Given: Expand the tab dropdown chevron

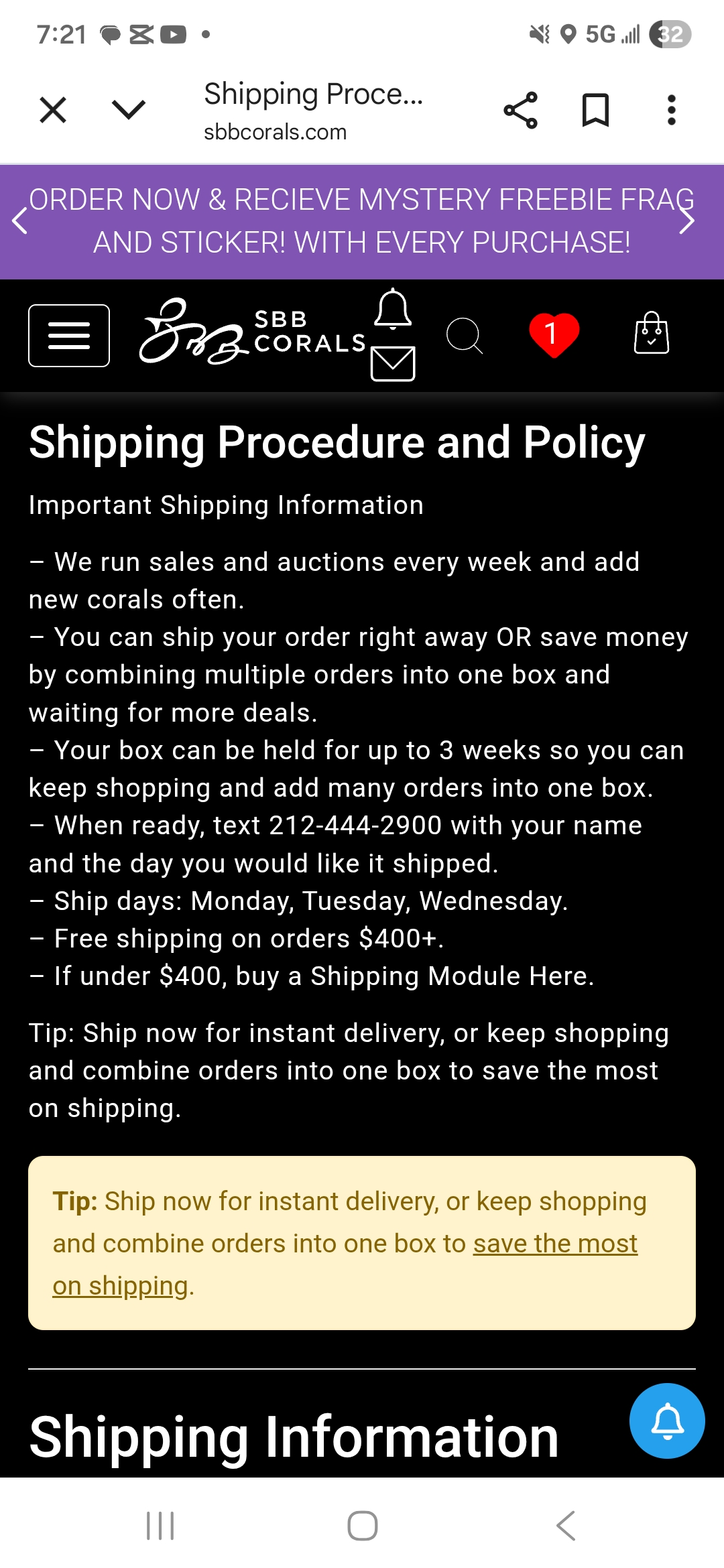Looking at the screenshot, I should (129, 110).
